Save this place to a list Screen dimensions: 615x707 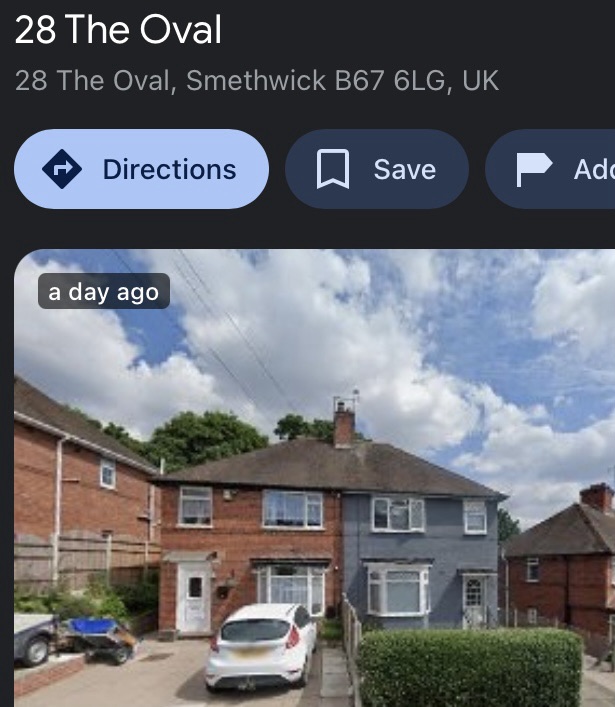point(377,169)
